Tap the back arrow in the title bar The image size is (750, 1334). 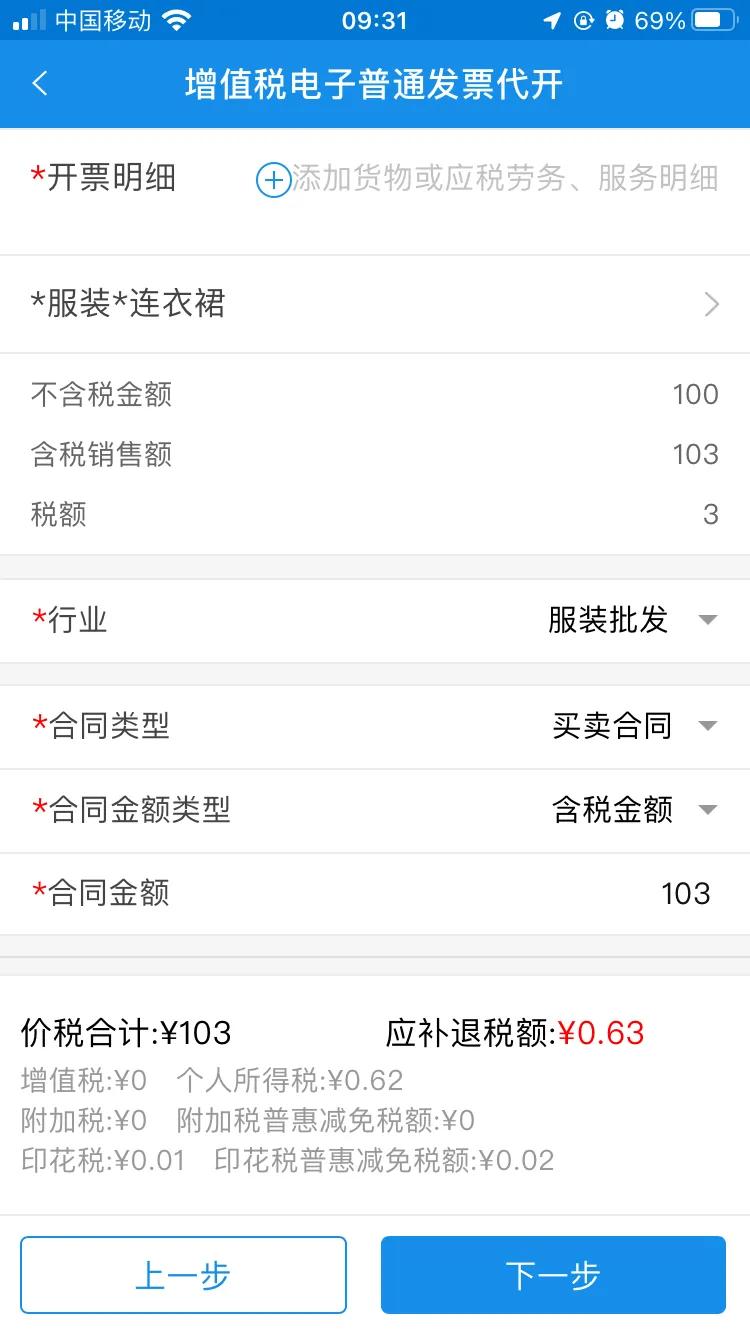(x=39, y=85)
